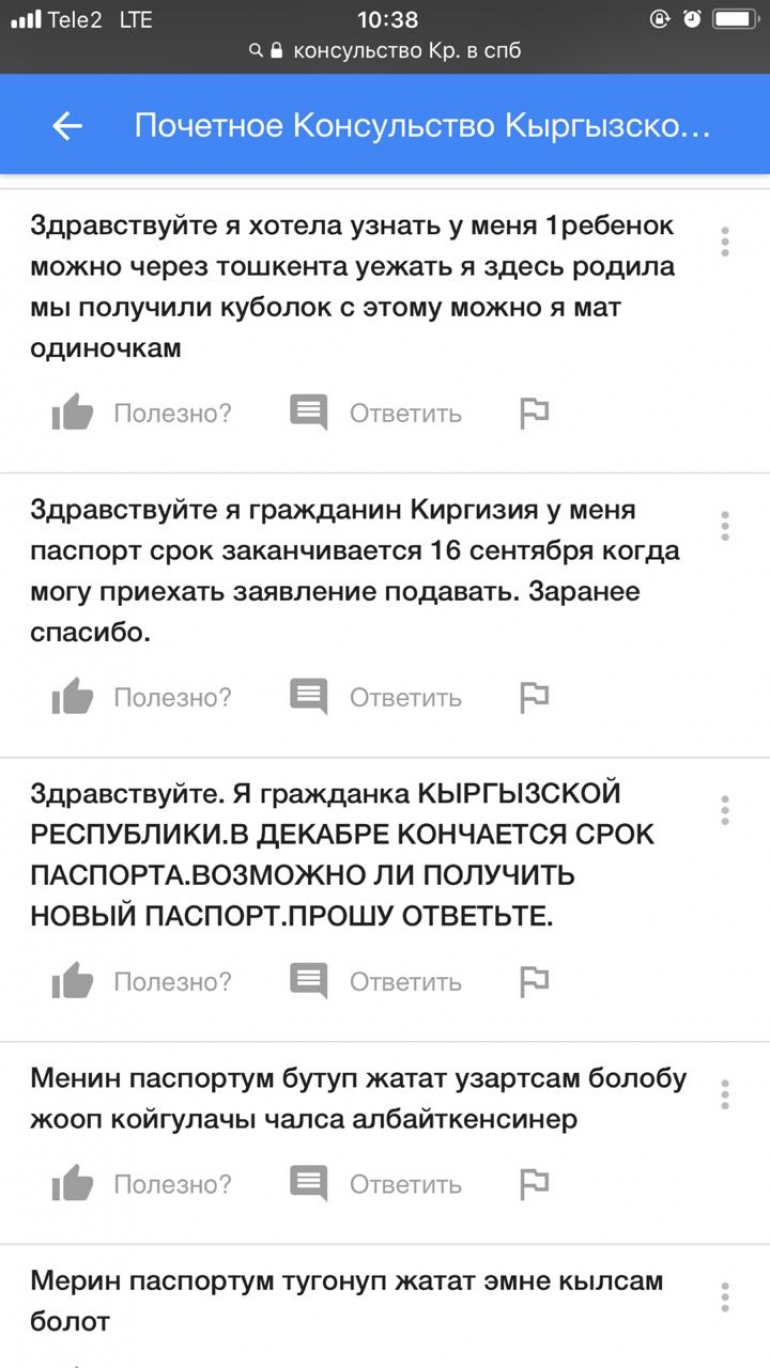
Task: Report the гражданин Киргизия question with the flag icon
Action: 535,697
